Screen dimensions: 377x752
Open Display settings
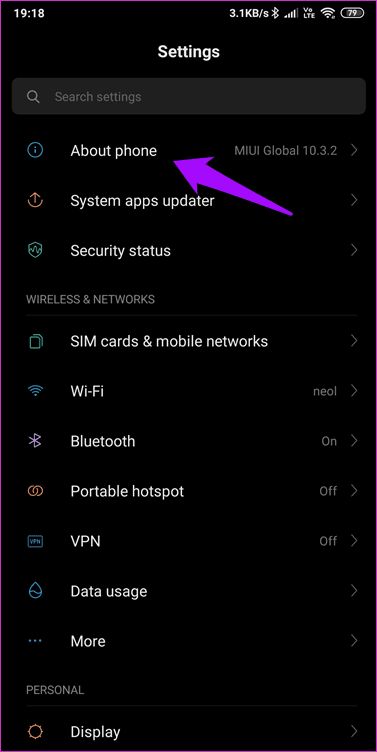click(188, 732)
